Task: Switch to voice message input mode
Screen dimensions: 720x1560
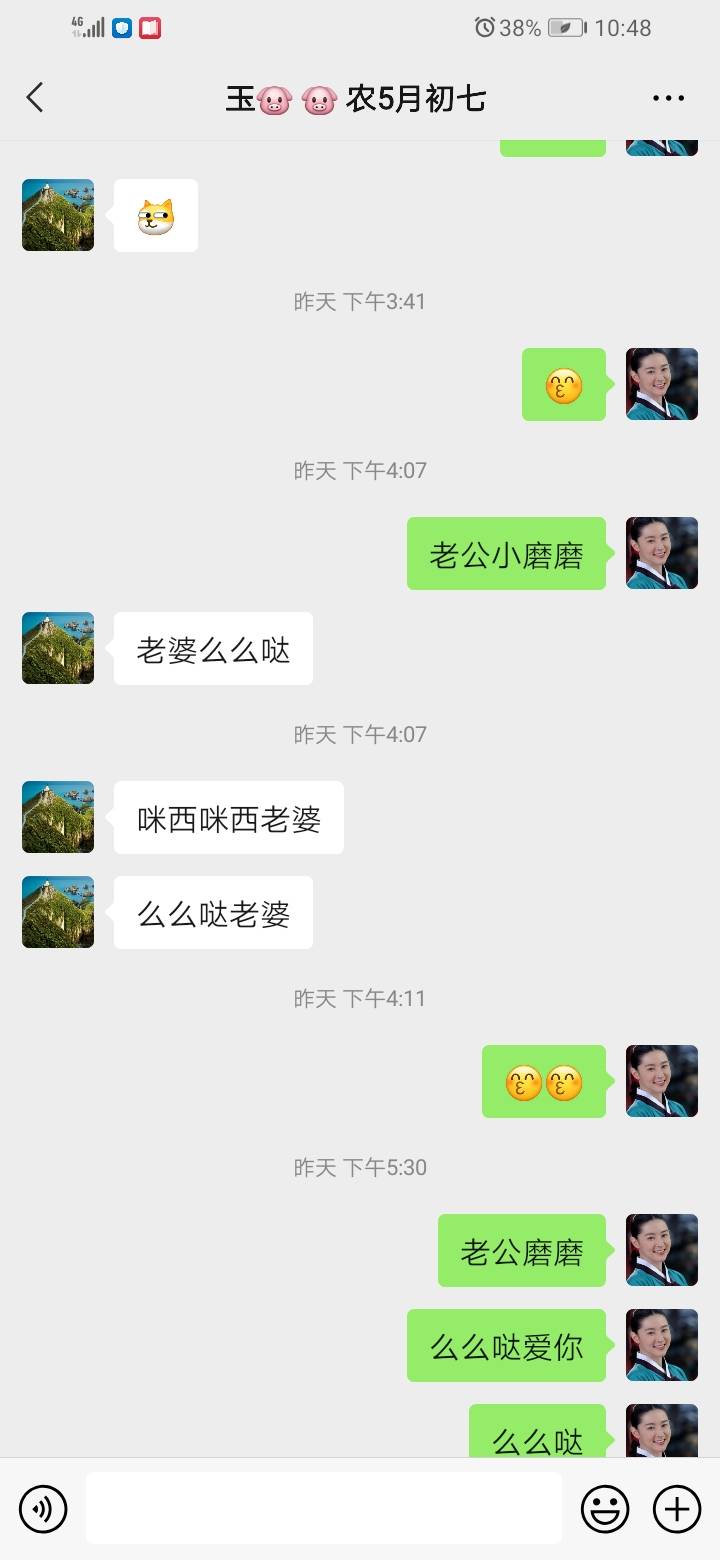Action: coord(42,1508)
